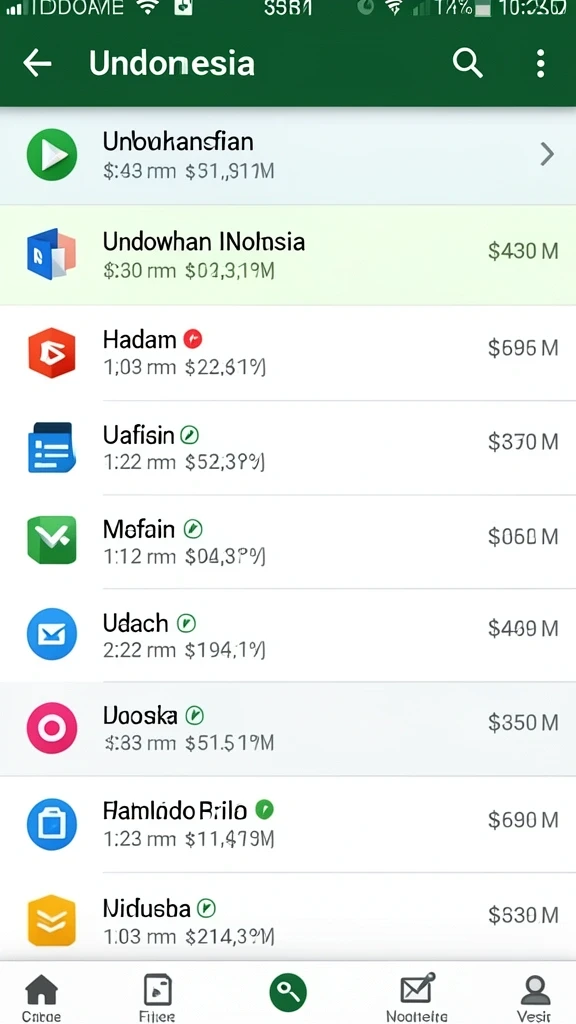Open the Uafisin row

click(x=288, y=447)
